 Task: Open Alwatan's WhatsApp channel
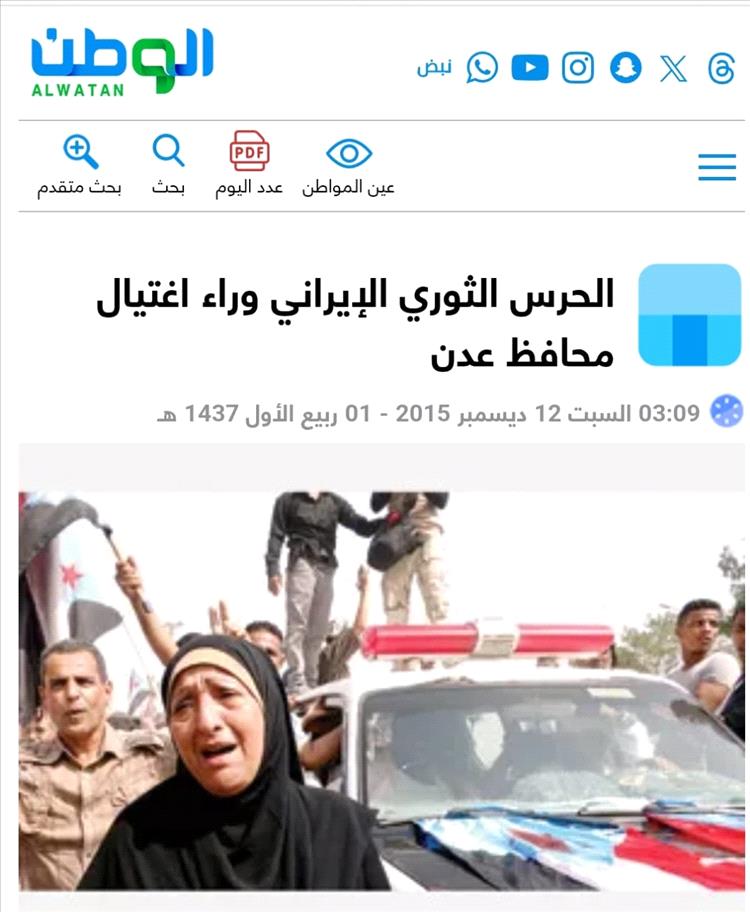pos(482,68)
